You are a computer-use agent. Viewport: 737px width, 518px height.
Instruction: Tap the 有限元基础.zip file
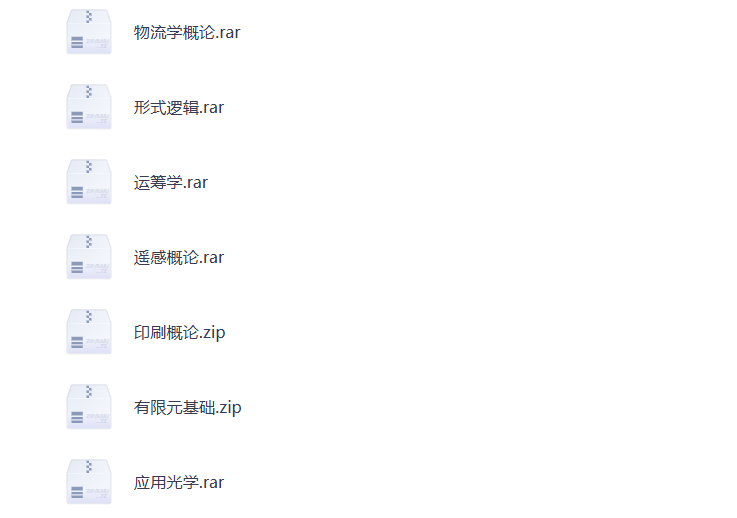point(188,407)
